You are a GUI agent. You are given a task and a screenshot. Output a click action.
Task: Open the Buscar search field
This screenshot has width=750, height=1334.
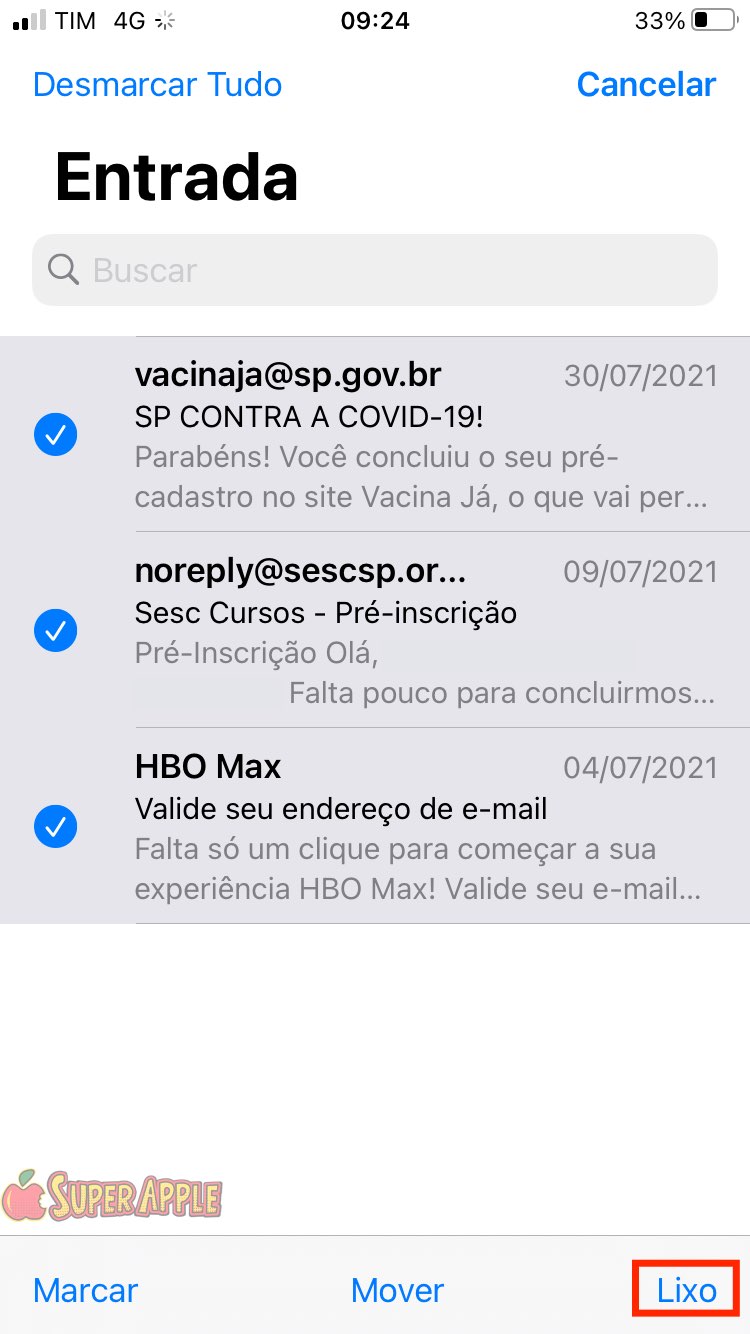click(375, 270)
